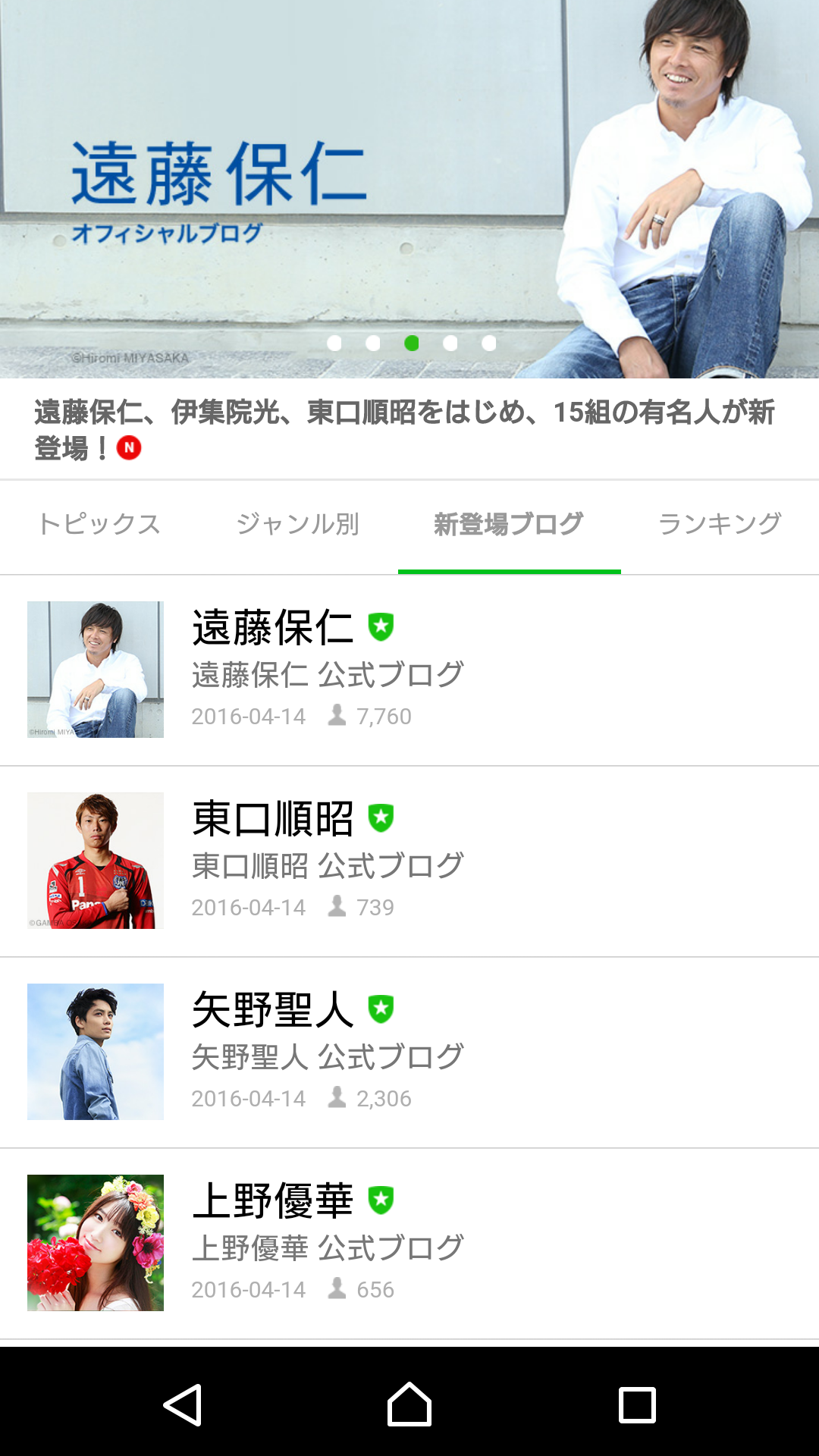Open 東口順昭 公式ブログ
Viewport: 819px width, 1456px height.
(x=409, y=861)
